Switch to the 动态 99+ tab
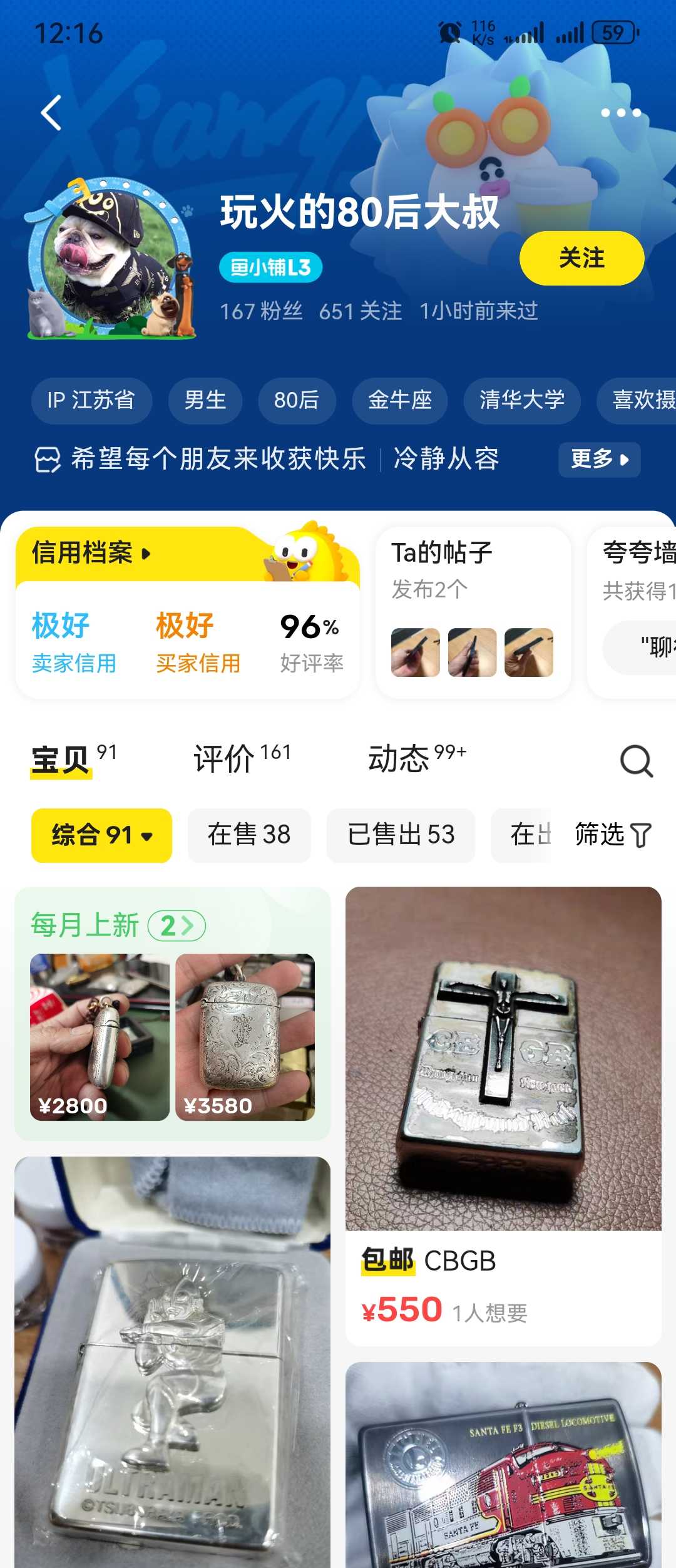 tap(416, 759)
